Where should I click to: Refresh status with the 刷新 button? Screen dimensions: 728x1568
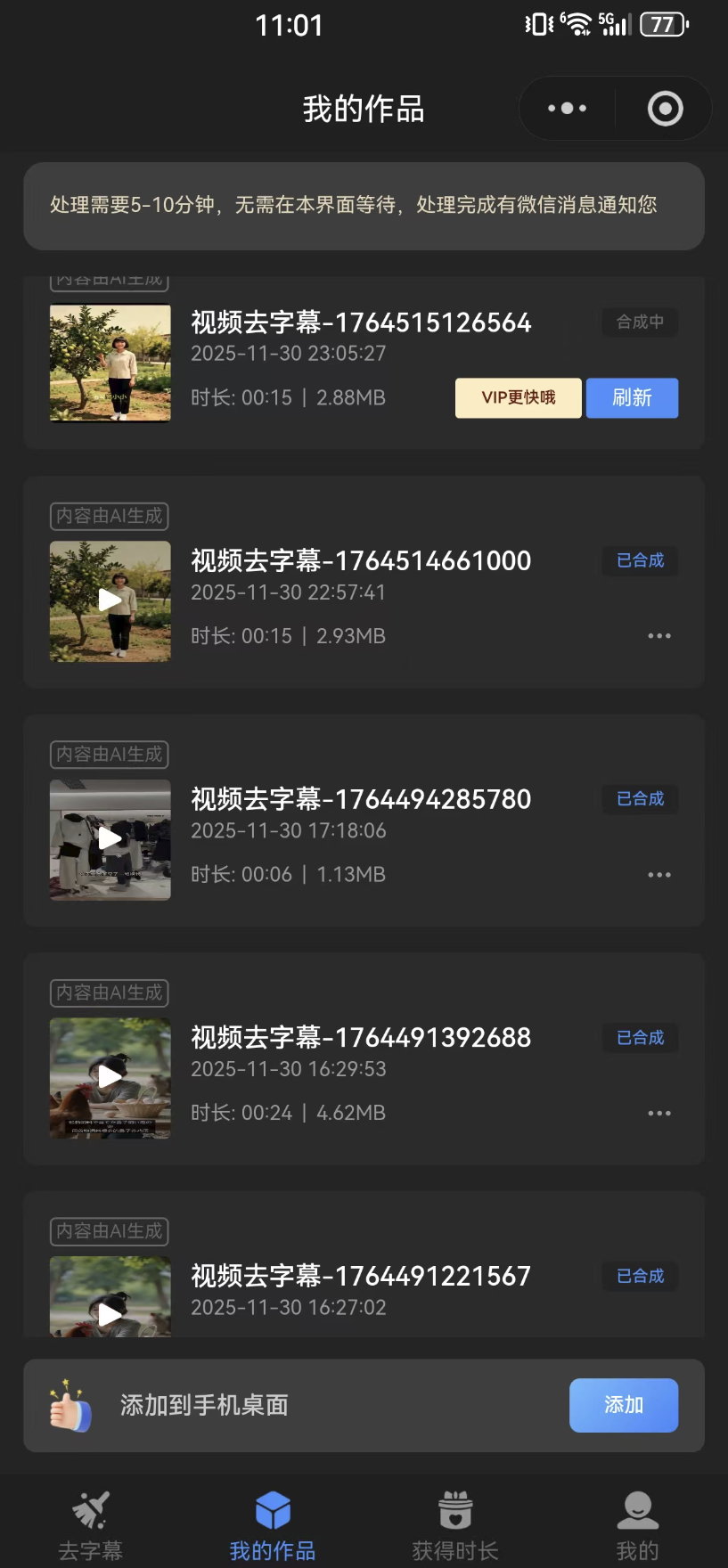click(632, 397)
